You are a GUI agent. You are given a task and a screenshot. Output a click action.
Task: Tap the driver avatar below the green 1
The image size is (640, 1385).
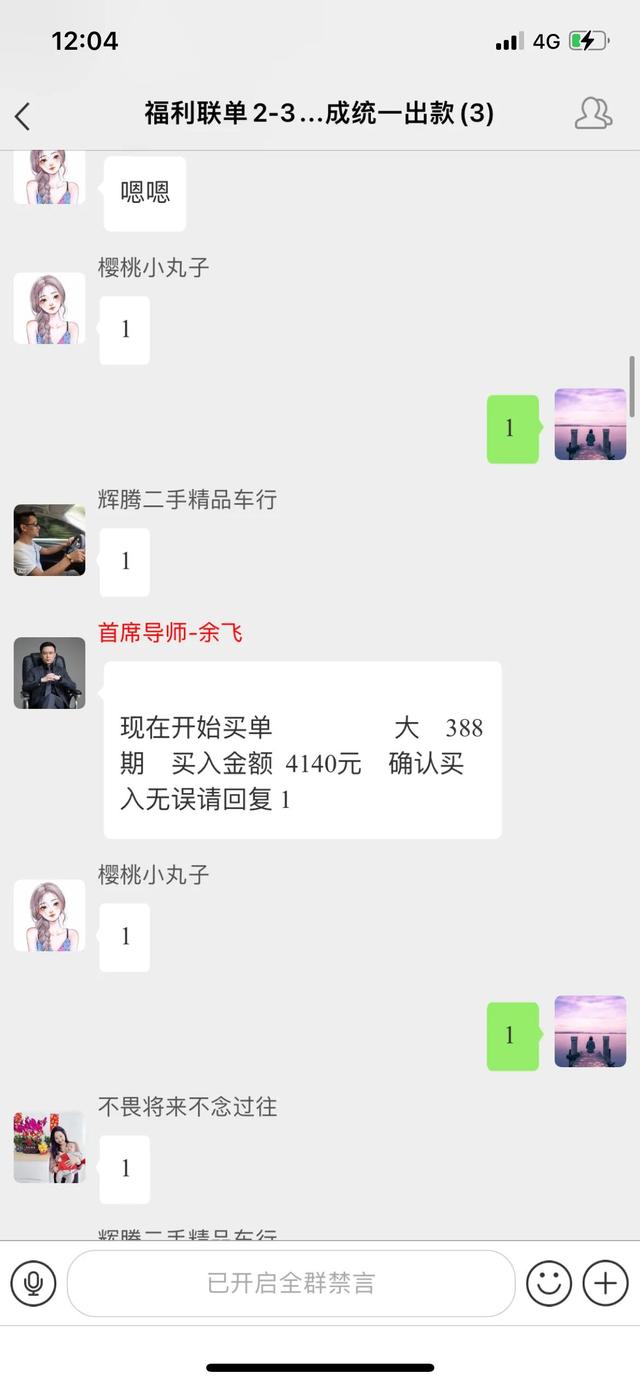pos(49,540)
